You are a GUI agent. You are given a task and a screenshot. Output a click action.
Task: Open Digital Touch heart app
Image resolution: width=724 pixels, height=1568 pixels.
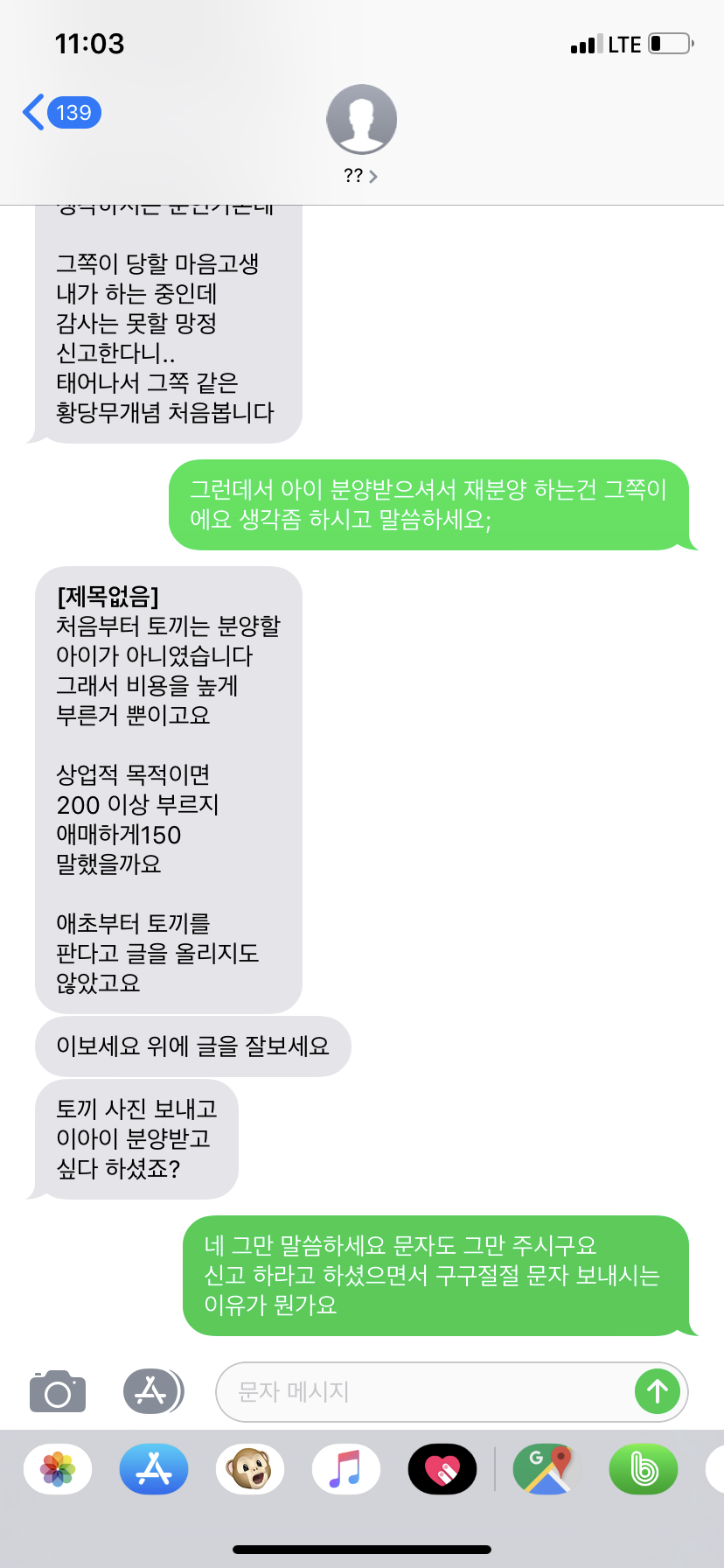tap(442, 1469)
